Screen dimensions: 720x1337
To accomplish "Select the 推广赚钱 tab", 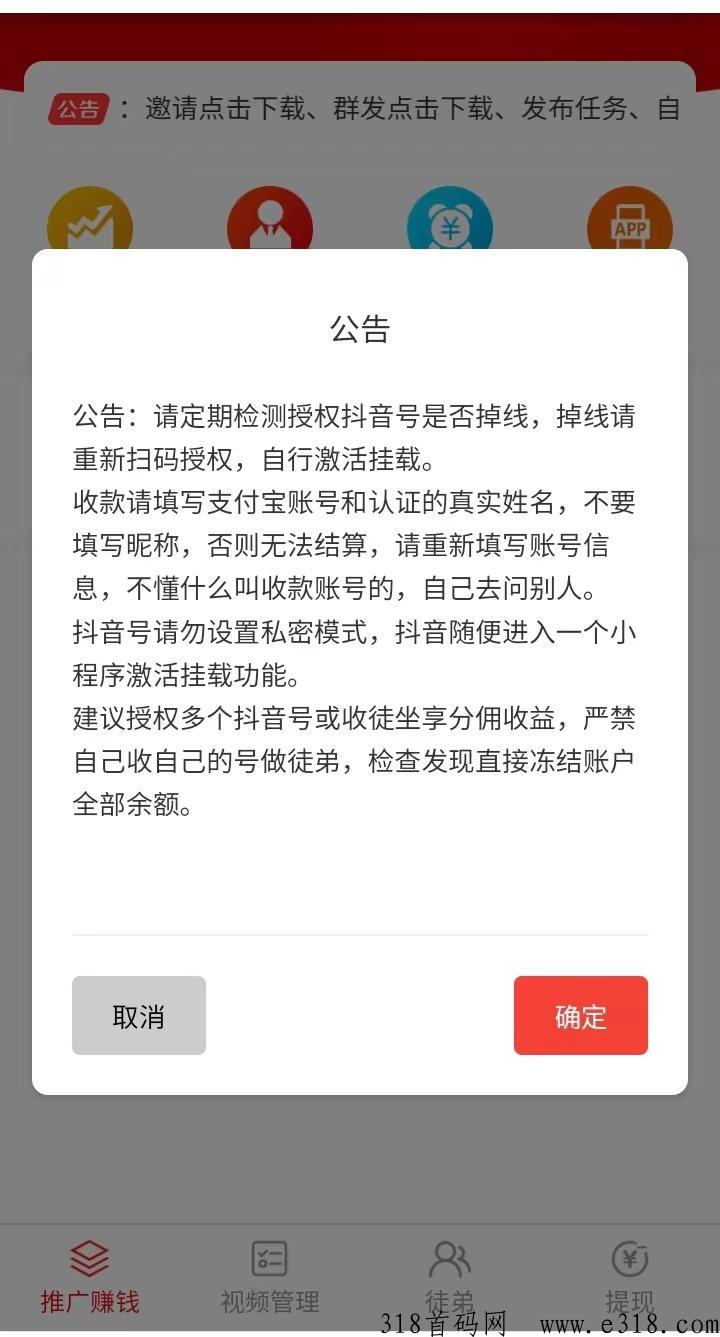I will (x=90, y=1278).
